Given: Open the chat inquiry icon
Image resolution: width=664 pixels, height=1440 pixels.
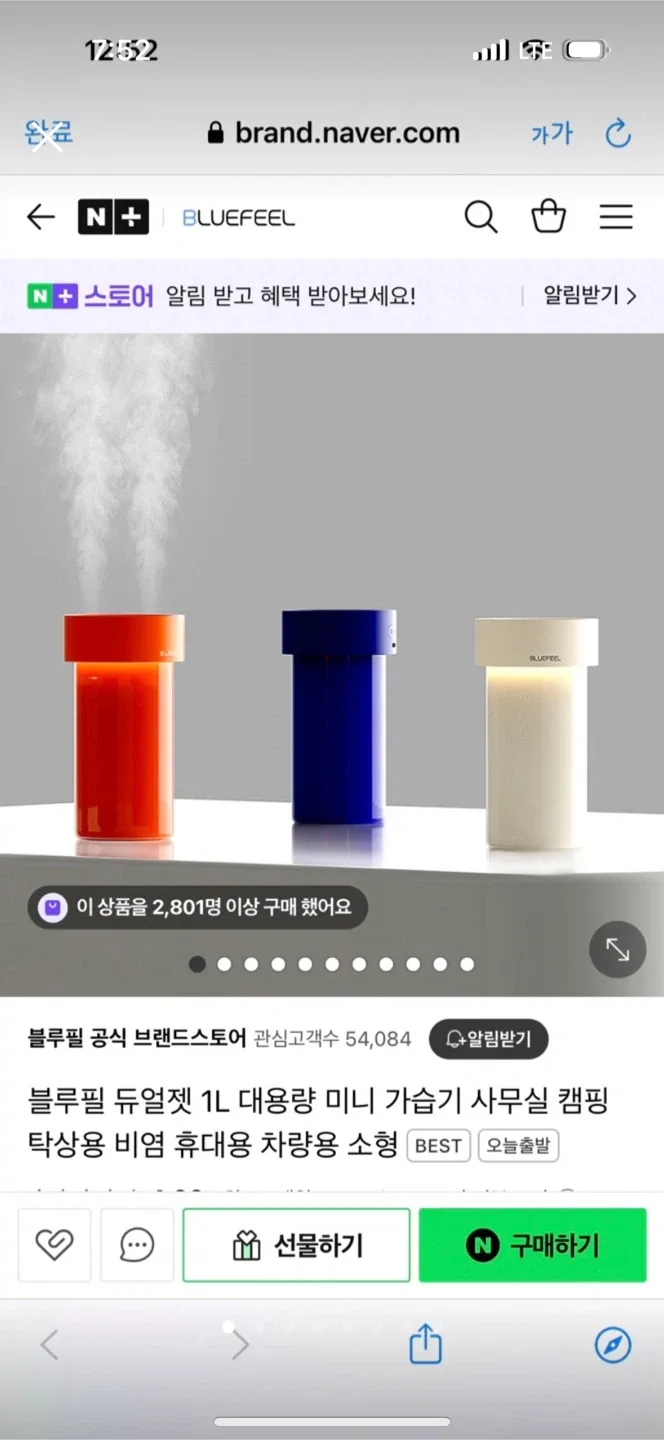Looking at the screenshot, I should 137,1245.
